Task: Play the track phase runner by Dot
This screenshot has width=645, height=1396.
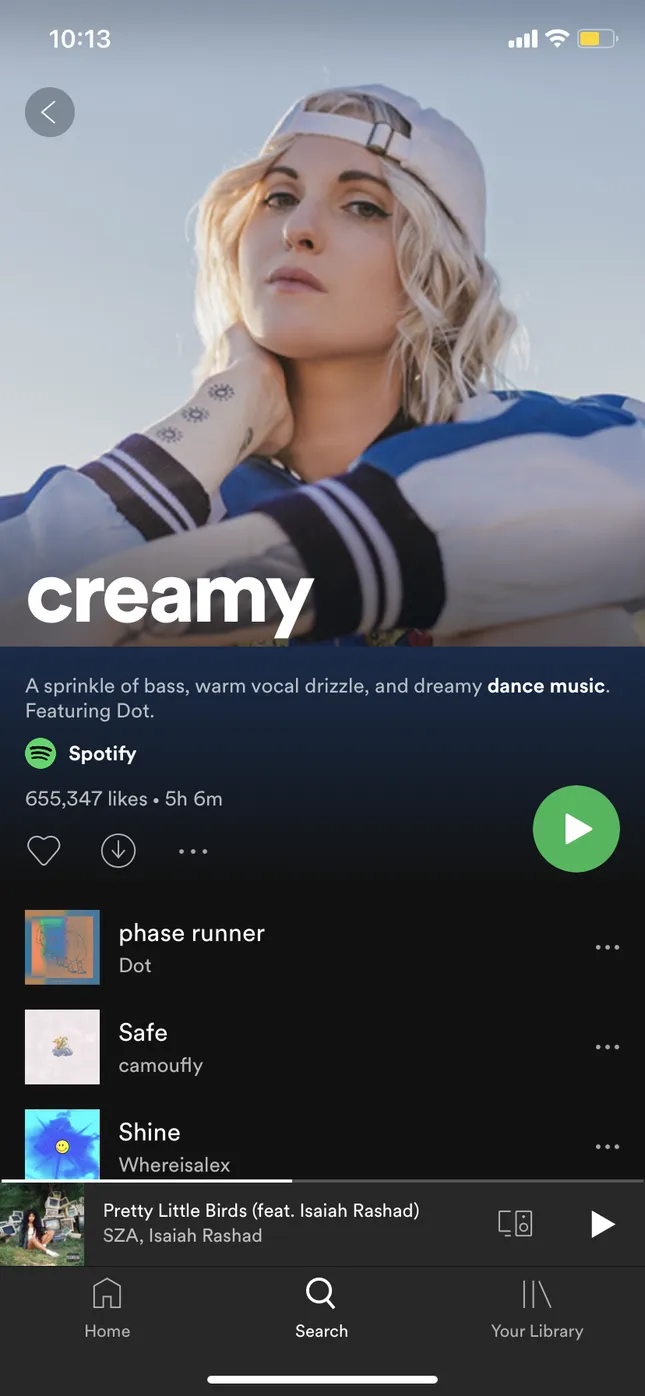Action: click(191, 947)
